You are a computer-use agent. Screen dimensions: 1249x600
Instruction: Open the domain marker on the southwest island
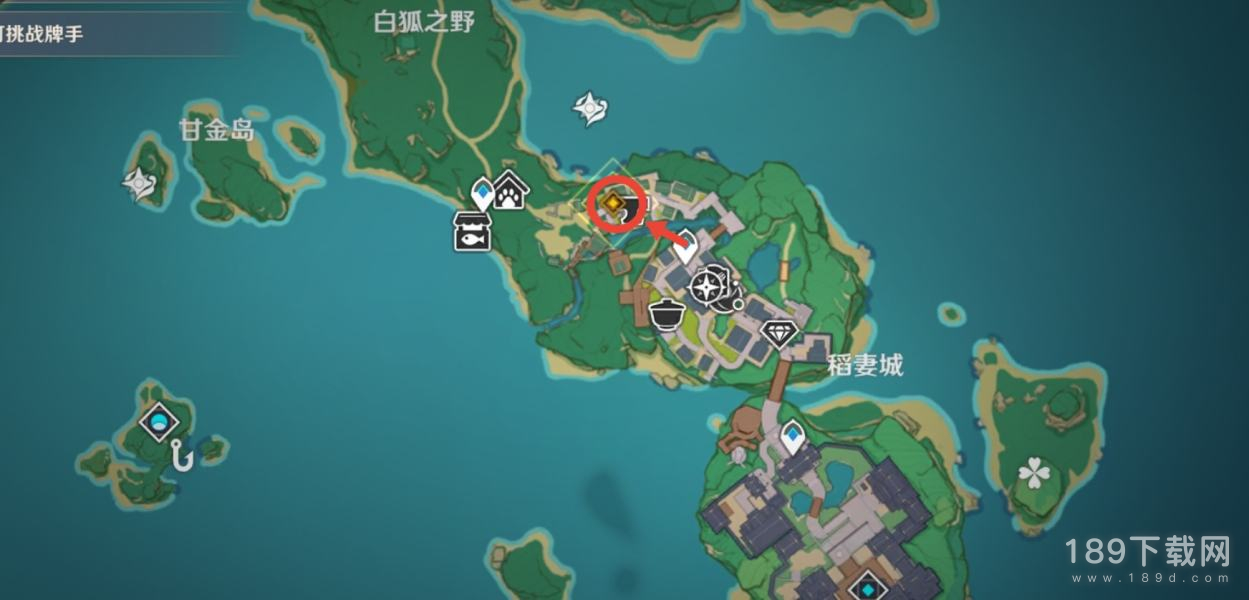pyautogui.click(x=159, y=422)
